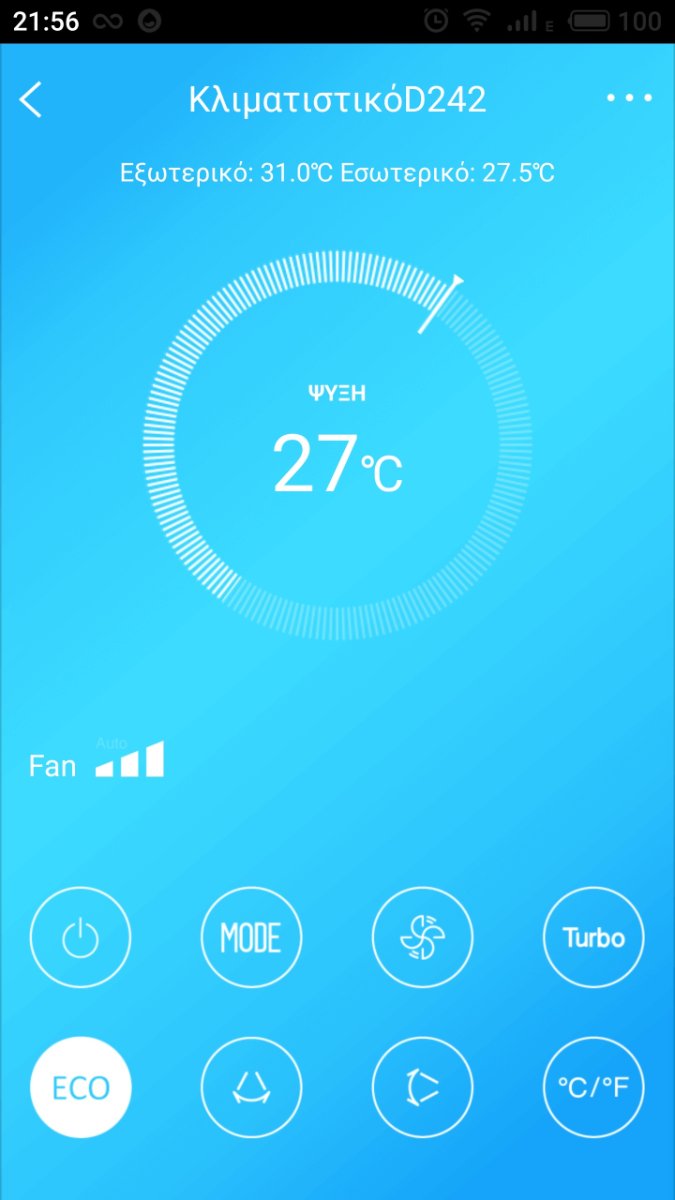Tap the power button icon
Image resolution: width=675 pixels, height=1200 pixels.
[x=80, y=938]
